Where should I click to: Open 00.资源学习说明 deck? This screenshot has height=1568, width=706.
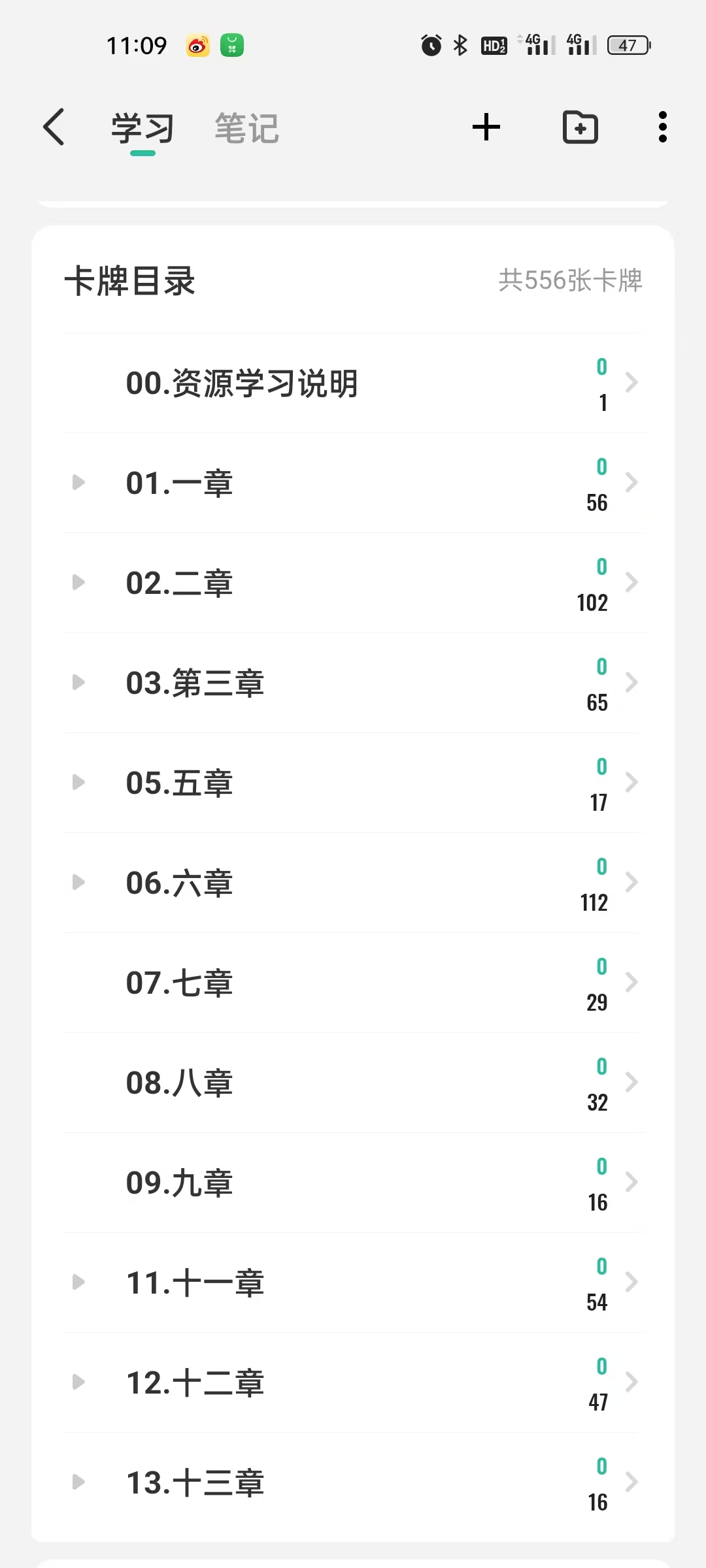[x=353, y=383]
